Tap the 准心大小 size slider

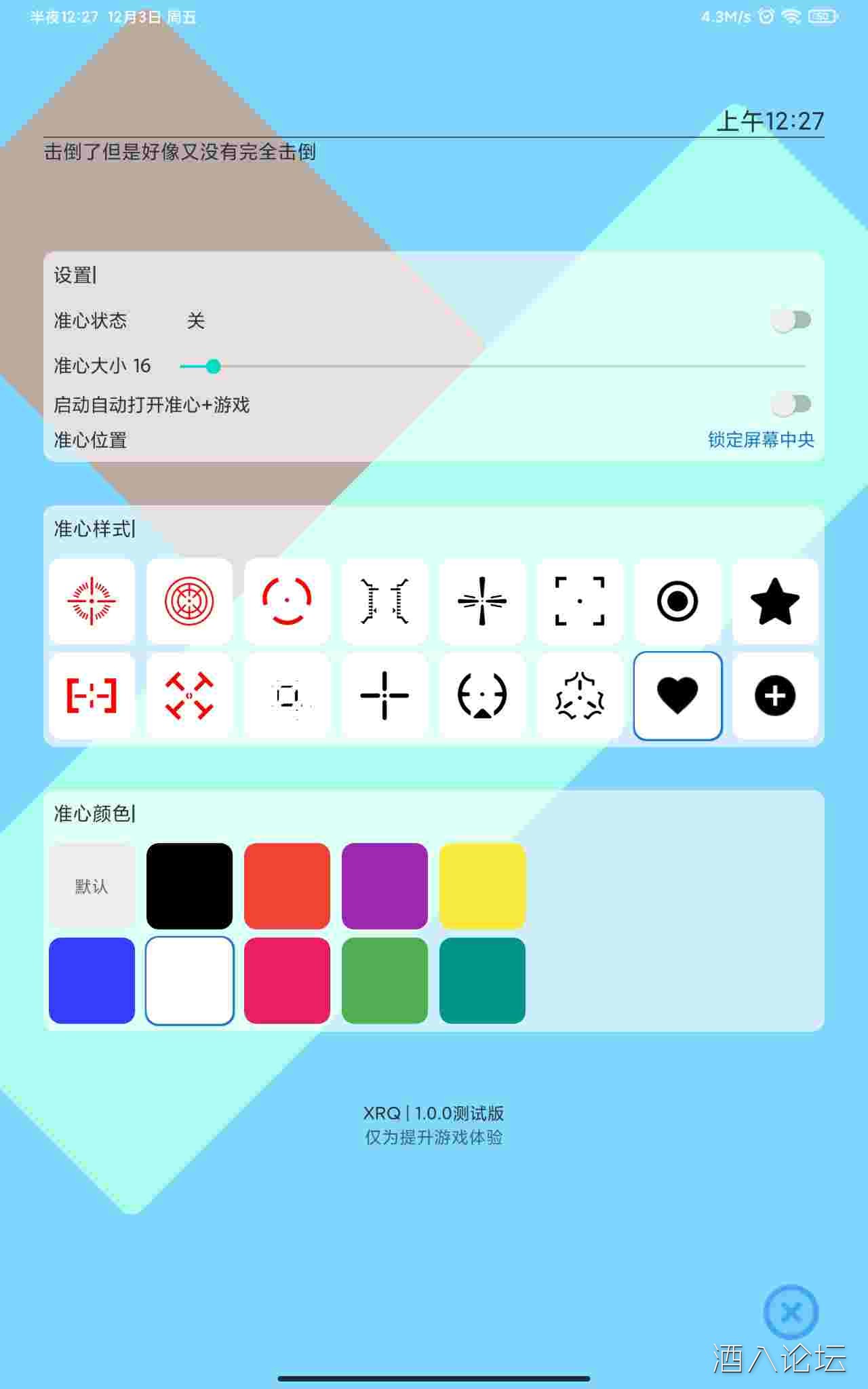[492, 366]
